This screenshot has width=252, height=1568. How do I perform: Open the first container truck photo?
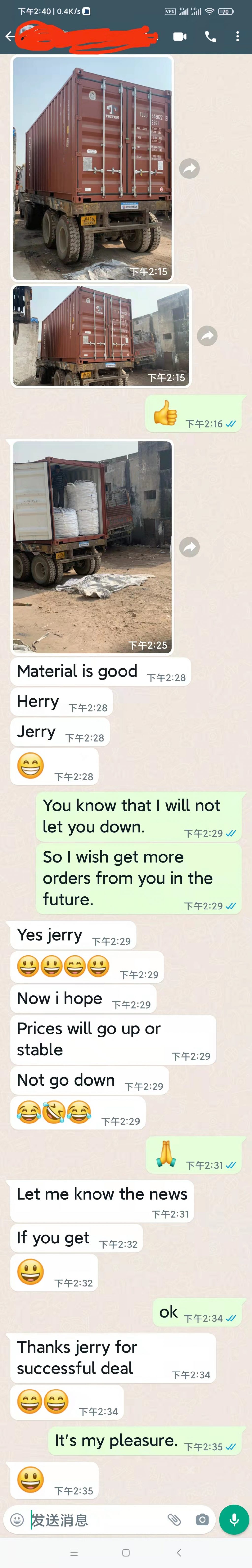point(92,168)
